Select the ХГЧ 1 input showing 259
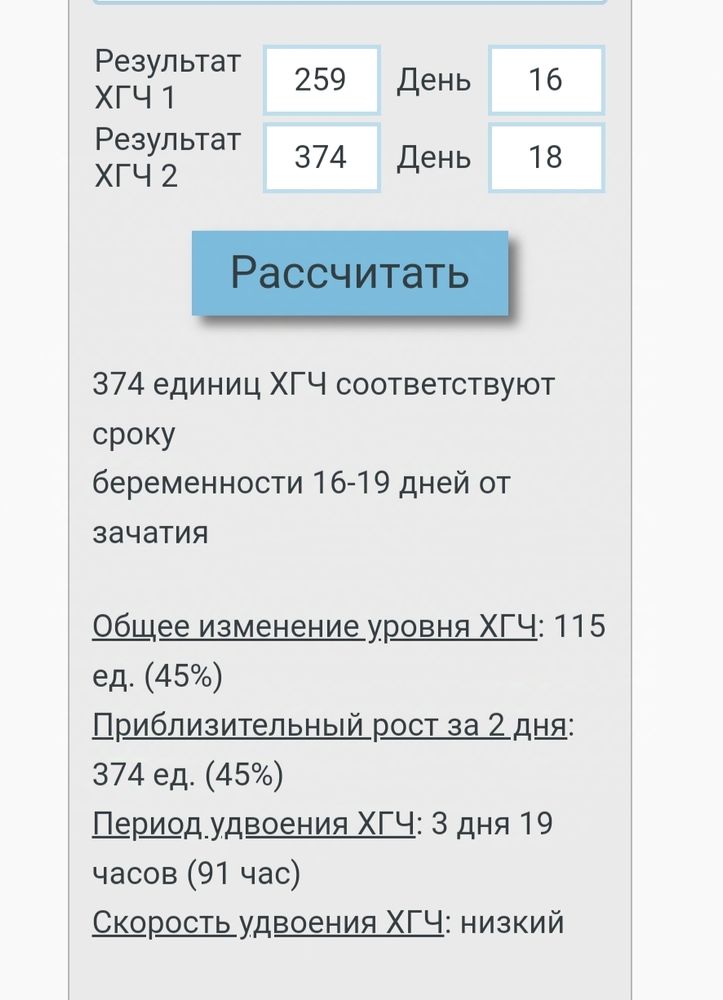The image size is (723, 1000). [x=320, y=80]
